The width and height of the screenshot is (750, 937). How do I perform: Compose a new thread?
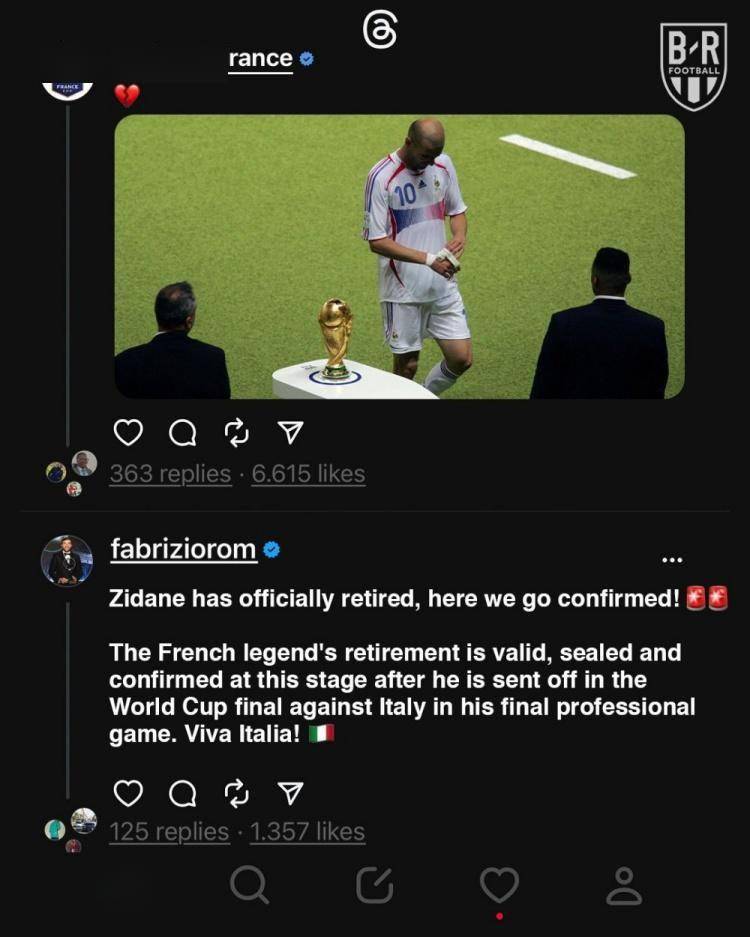pos(374,885)
